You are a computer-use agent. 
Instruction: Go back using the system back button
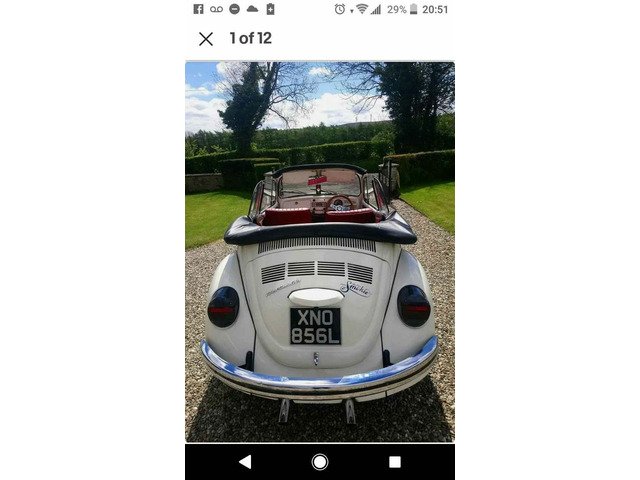tap(245, 462)
